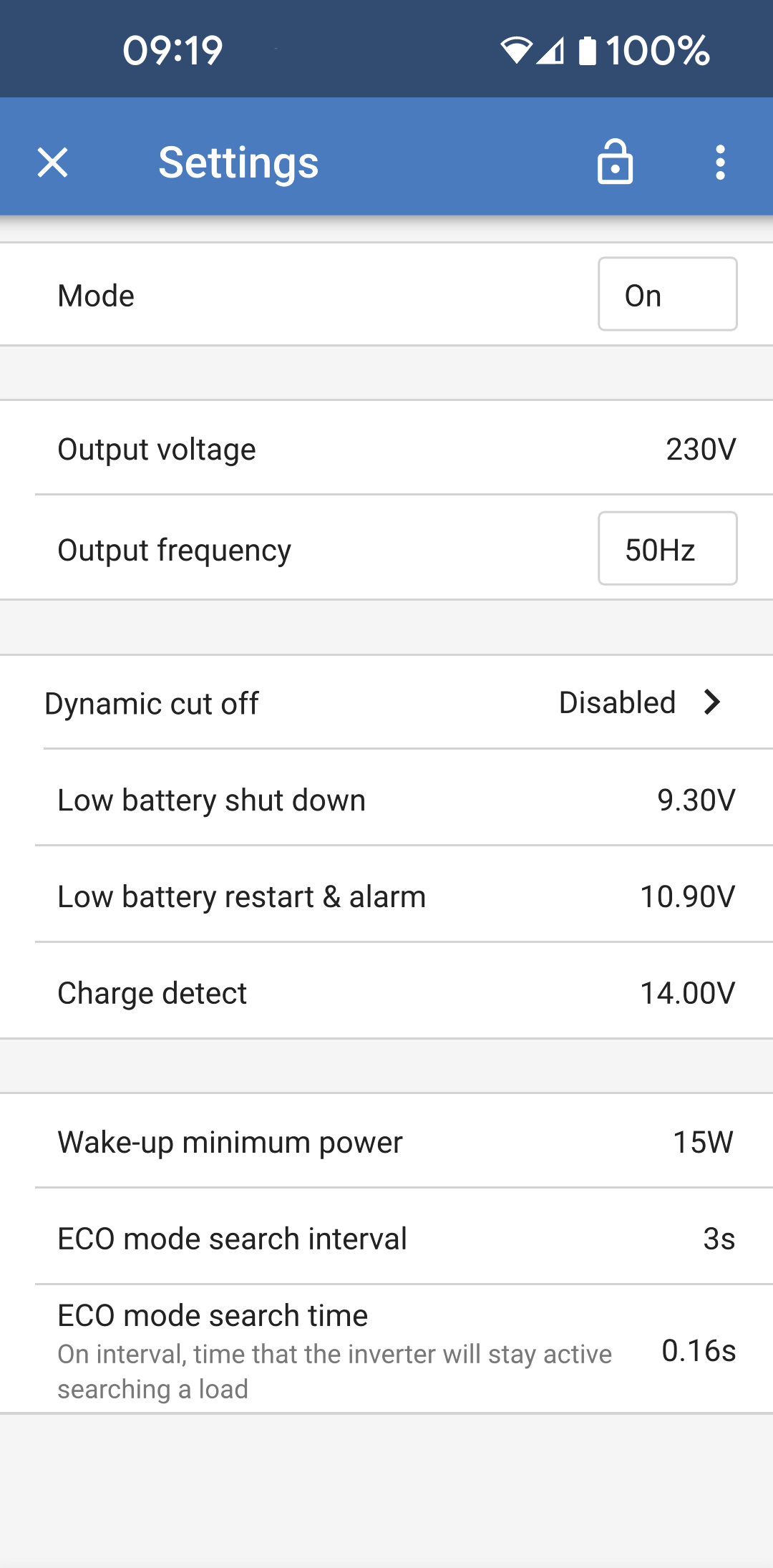Change Wake-up minimum power value

click(x=386, y=1142)
